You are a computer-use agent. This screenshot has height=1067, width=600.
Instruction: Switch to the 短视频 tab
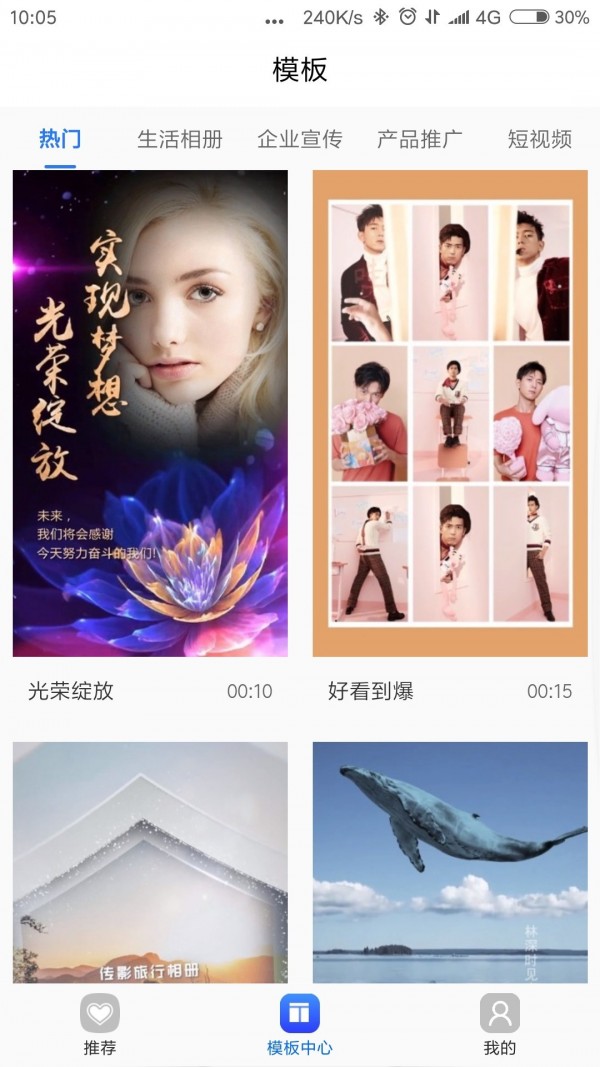click(x=540, y=139)
